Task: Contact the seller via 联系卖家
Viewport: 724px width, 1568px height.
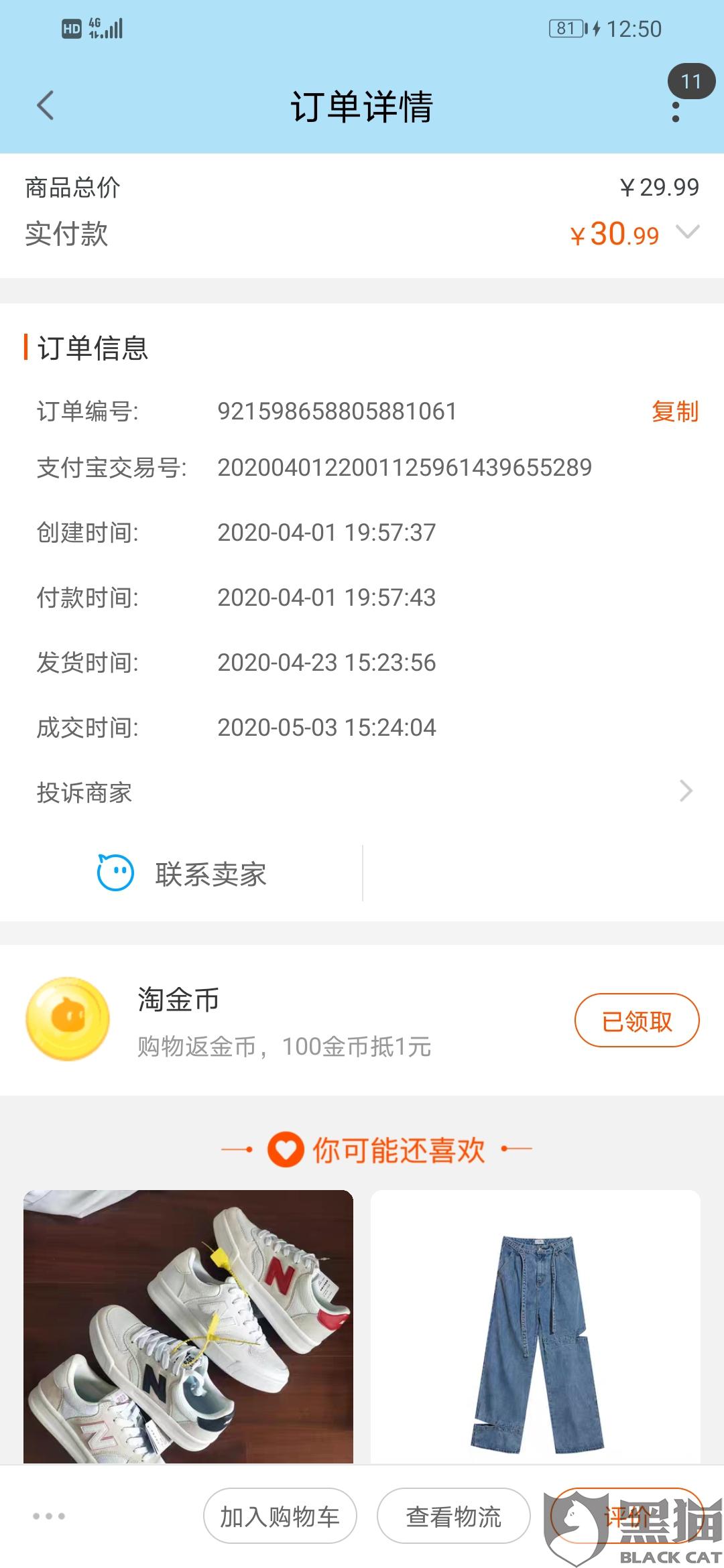Action: [x=182, y=874]
